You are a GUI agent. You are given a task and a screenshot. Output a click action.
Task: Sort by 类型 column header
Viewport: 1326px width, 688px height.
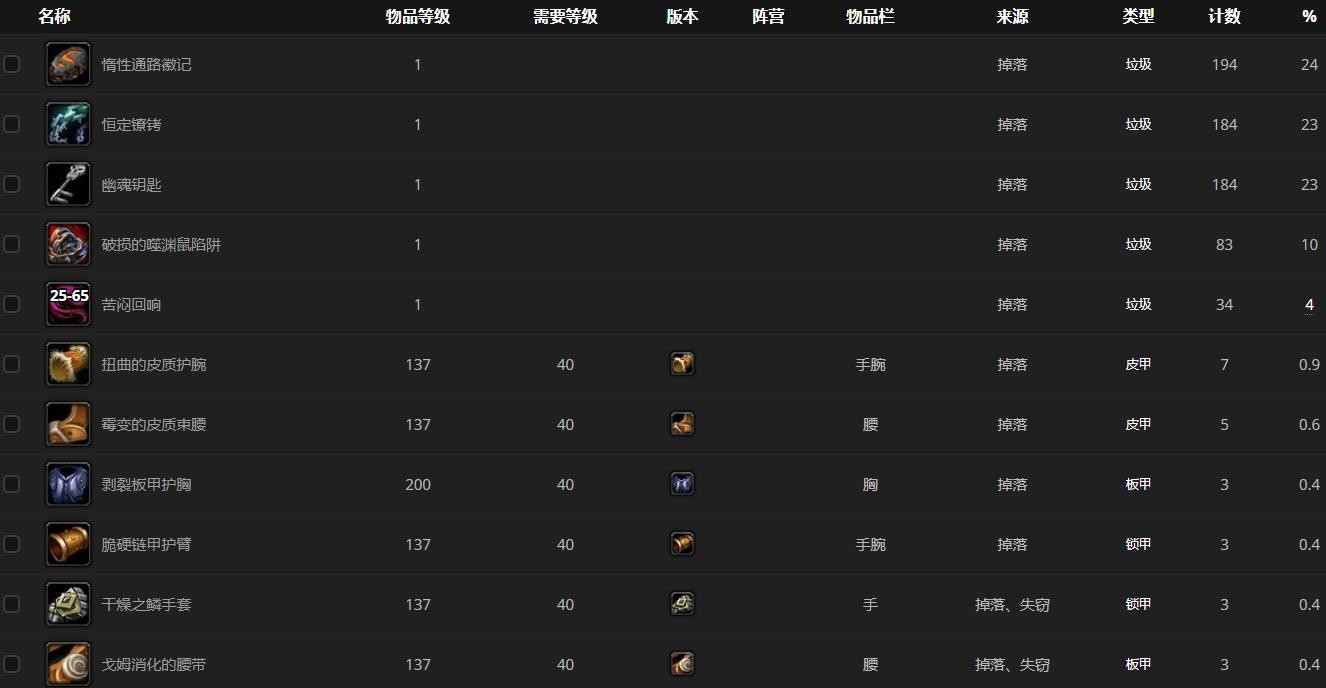1138,16
